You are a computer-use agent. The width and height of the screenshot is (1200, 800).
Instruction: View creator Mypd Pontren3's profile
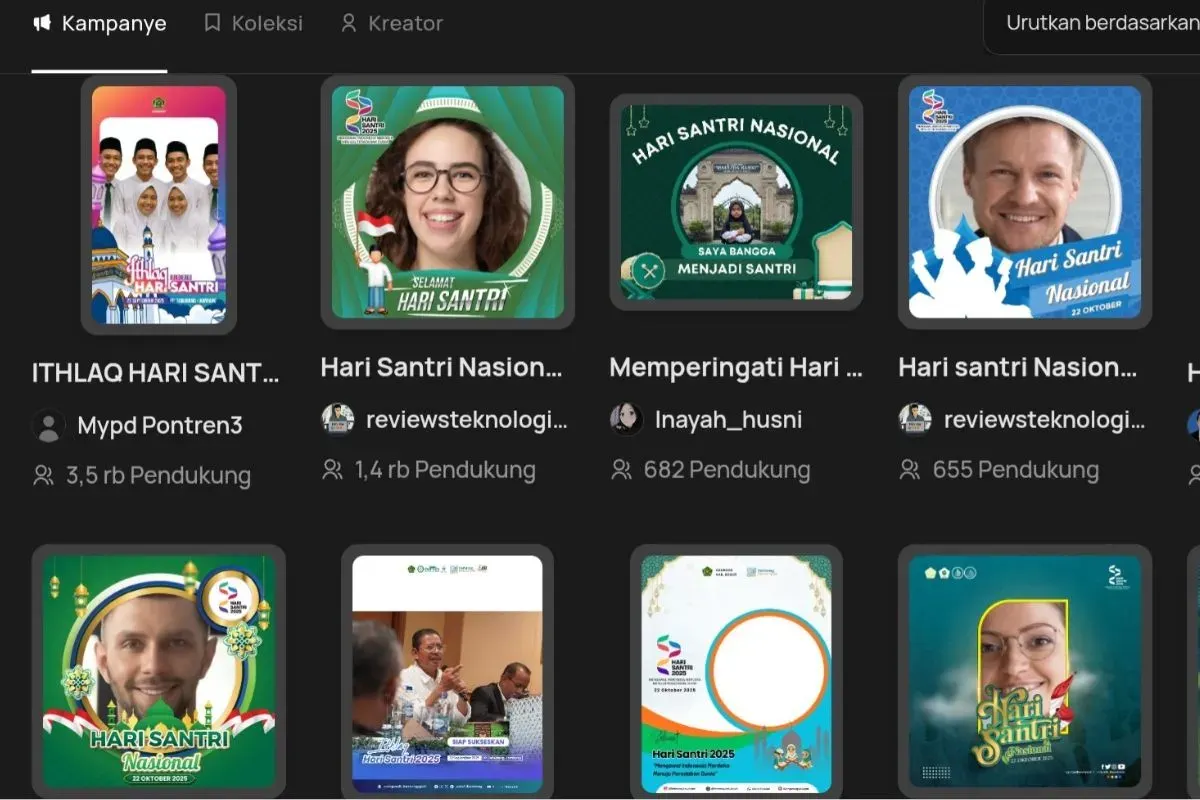(x=159, y=425)
